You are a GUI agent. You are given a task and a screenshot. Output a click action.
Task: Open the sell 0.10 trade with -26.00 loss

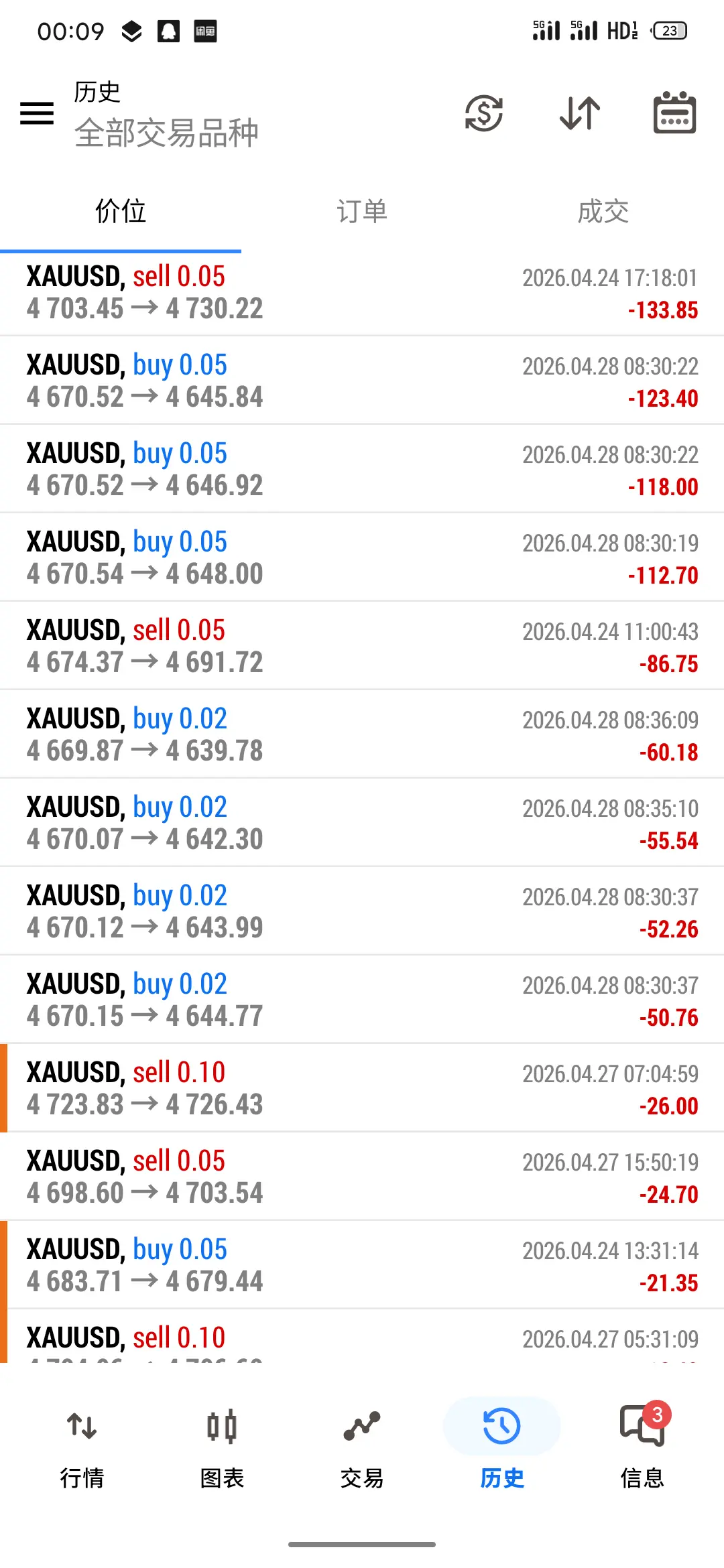coord(362,1088)
